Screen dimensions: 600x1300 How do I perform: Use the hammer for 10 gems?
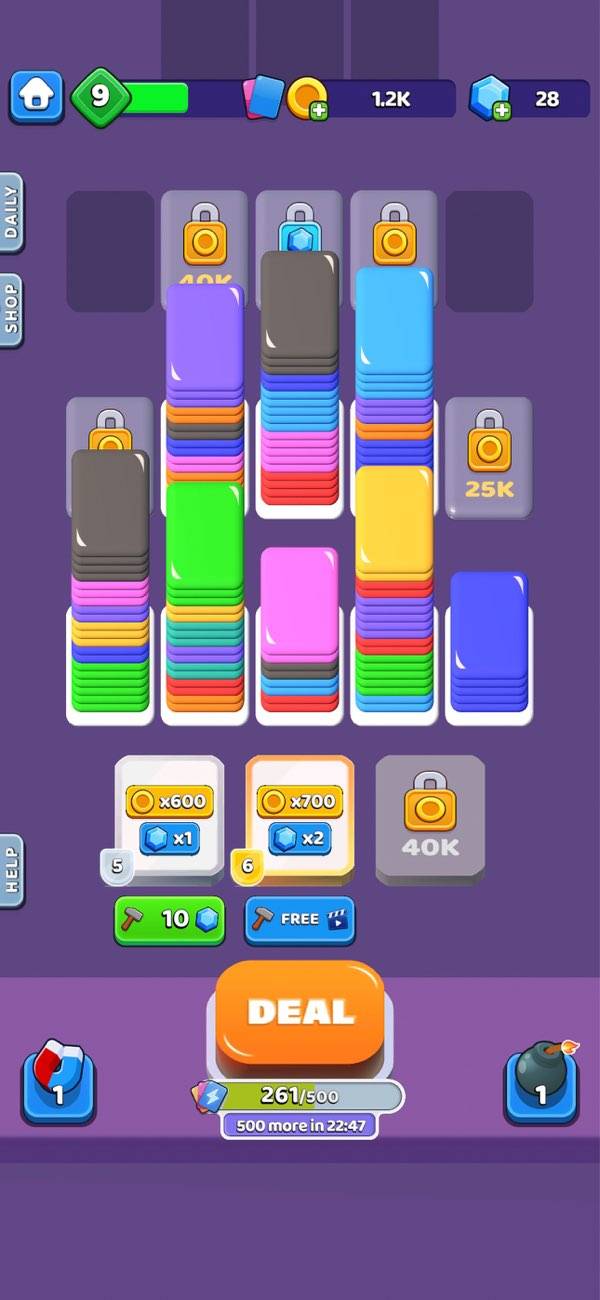pyautogui.click(x=169, y=919)
